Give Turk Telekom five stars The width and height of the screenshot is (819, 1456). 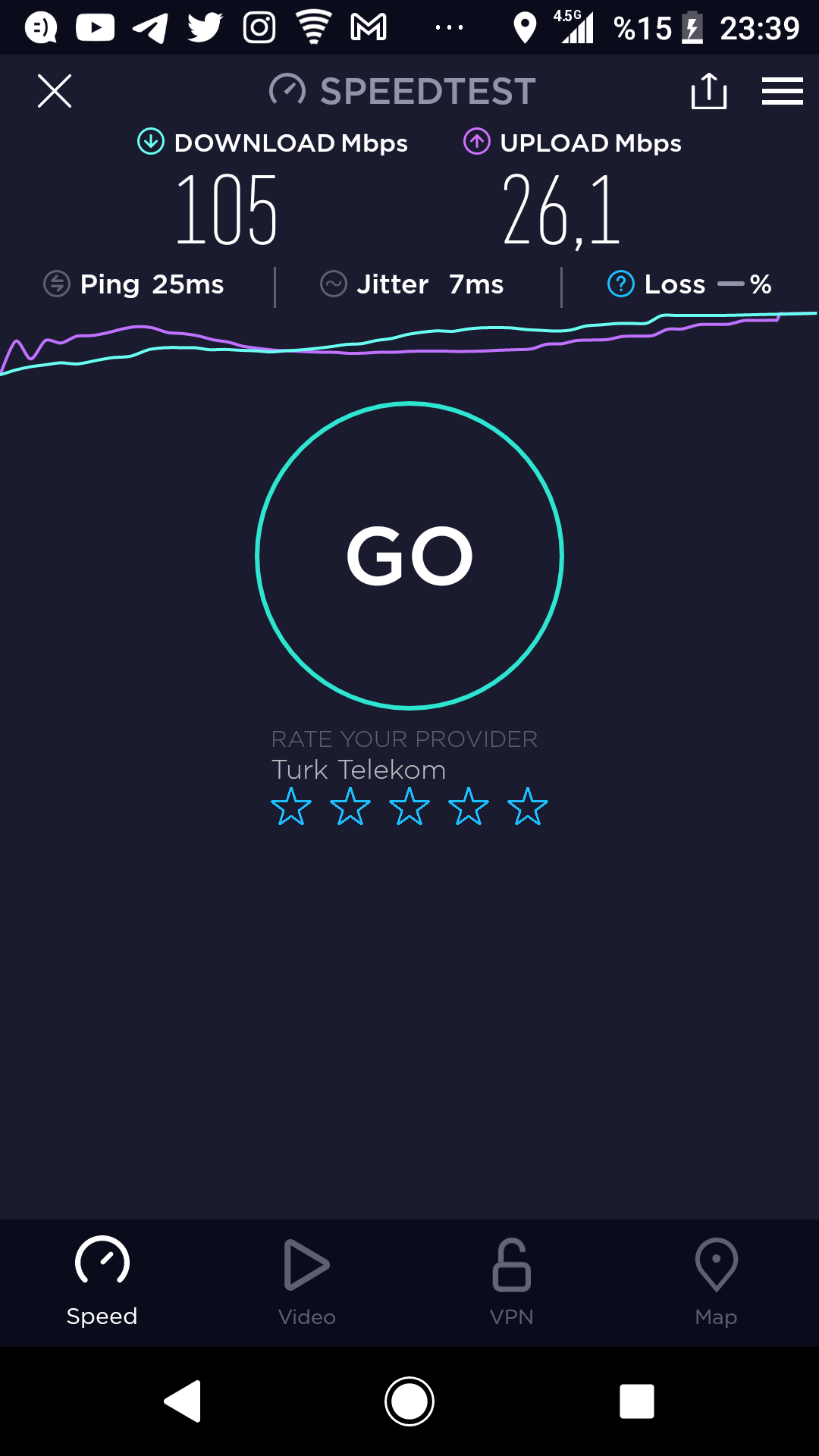528,806
